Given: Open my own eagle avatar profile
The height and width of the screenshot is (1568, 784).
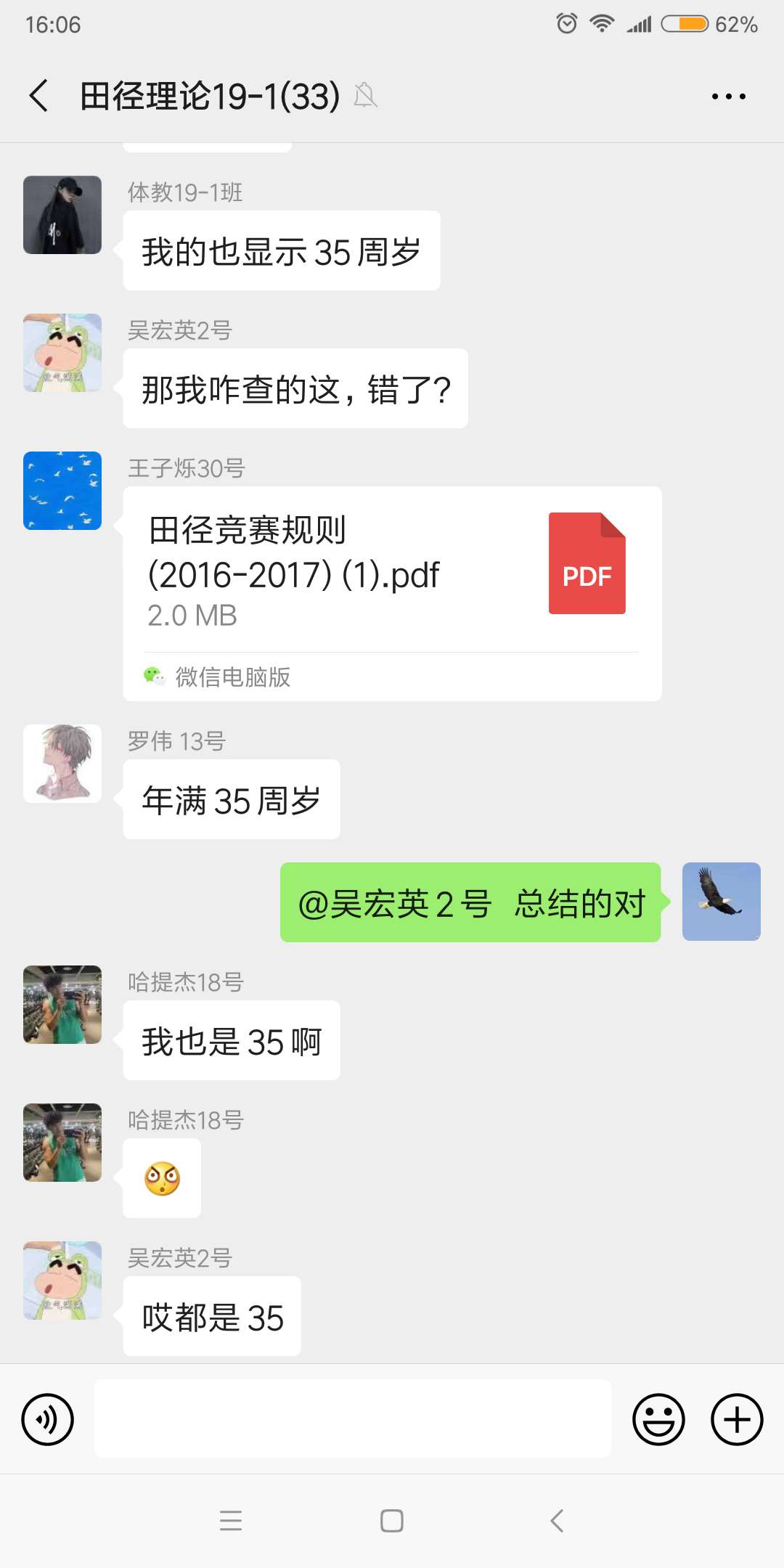Looking at the screenshot, I should click(721, 902).
